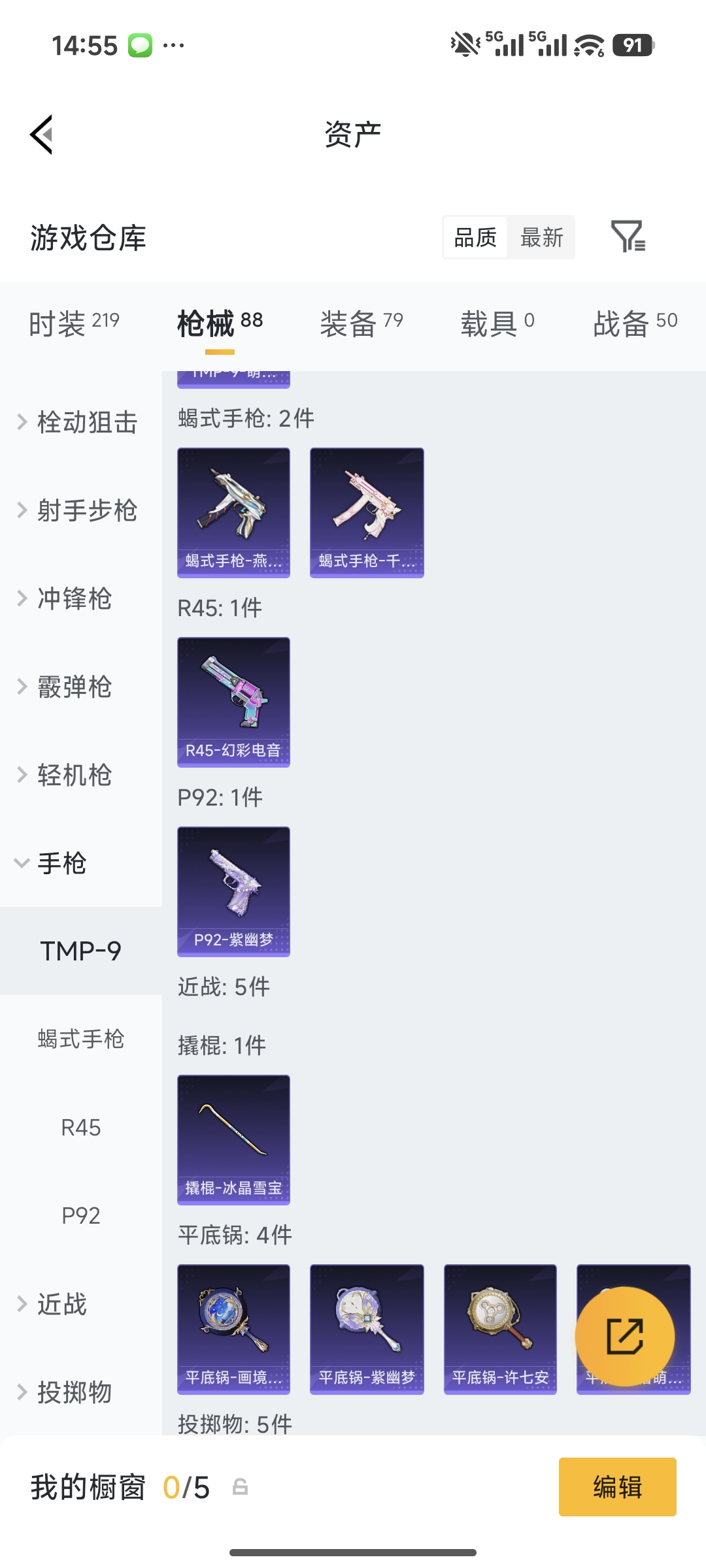The height and width of the screenshot is (1568, 706).
Task: Select the 撬棍-冰晶雪宝 crowbar skin
Action: tap(233, 1139)
